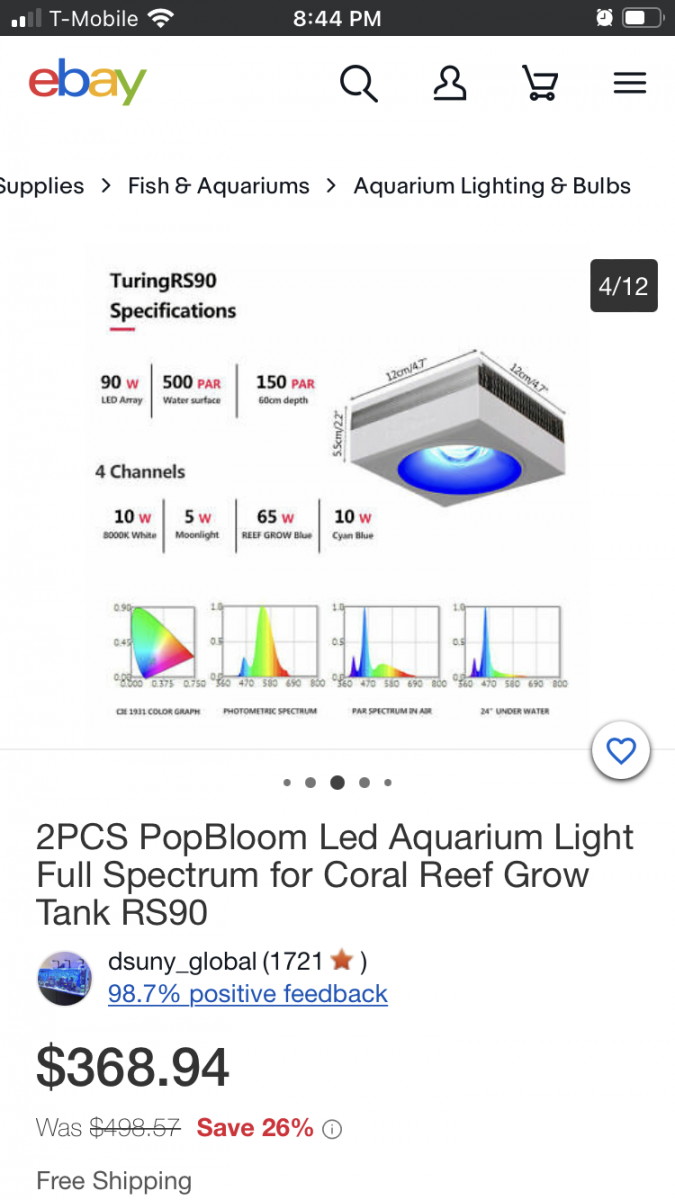
Task: Open the account profile icon
Action: [449, 83]
